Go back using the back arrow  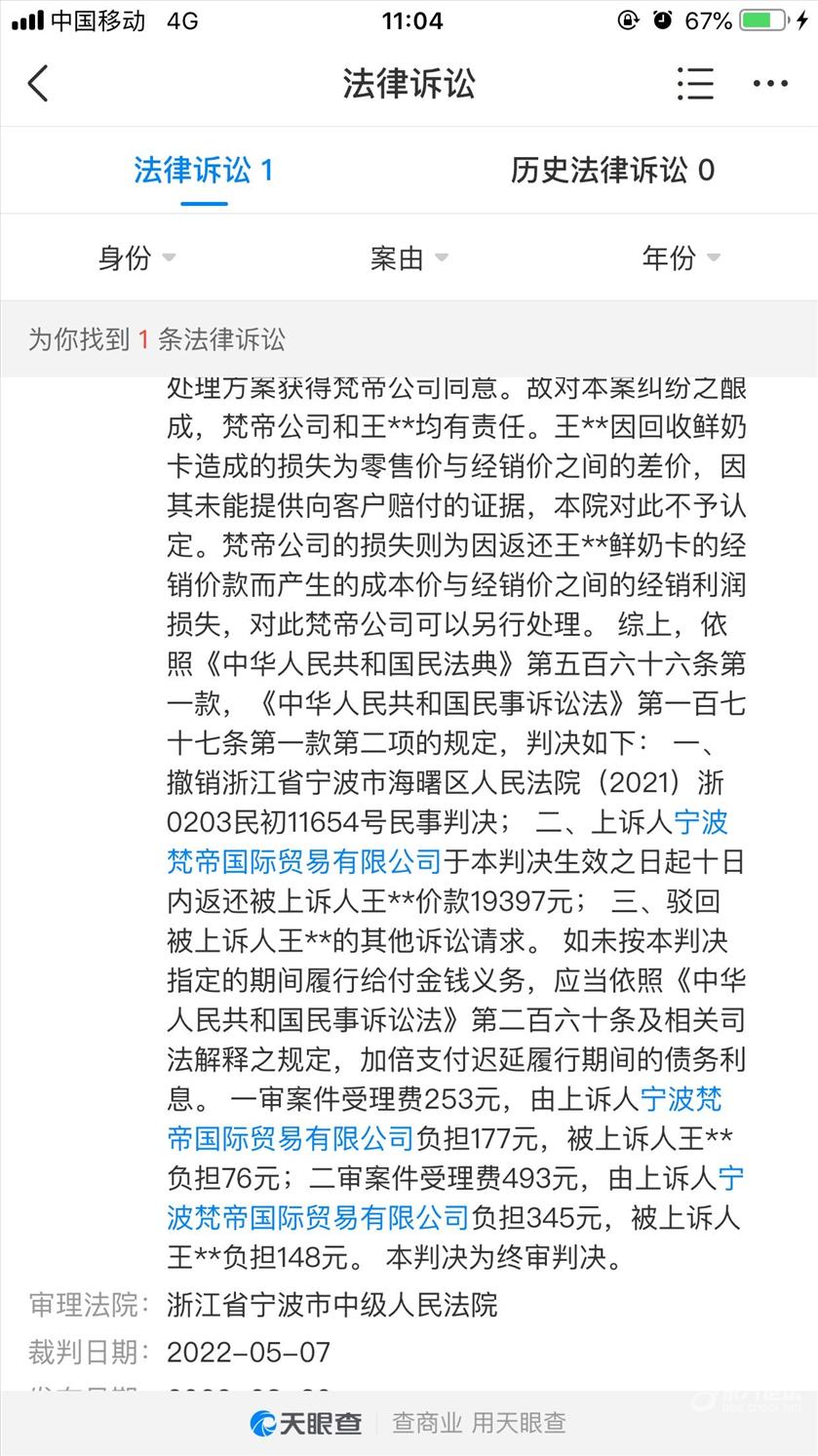pos(38,84)
